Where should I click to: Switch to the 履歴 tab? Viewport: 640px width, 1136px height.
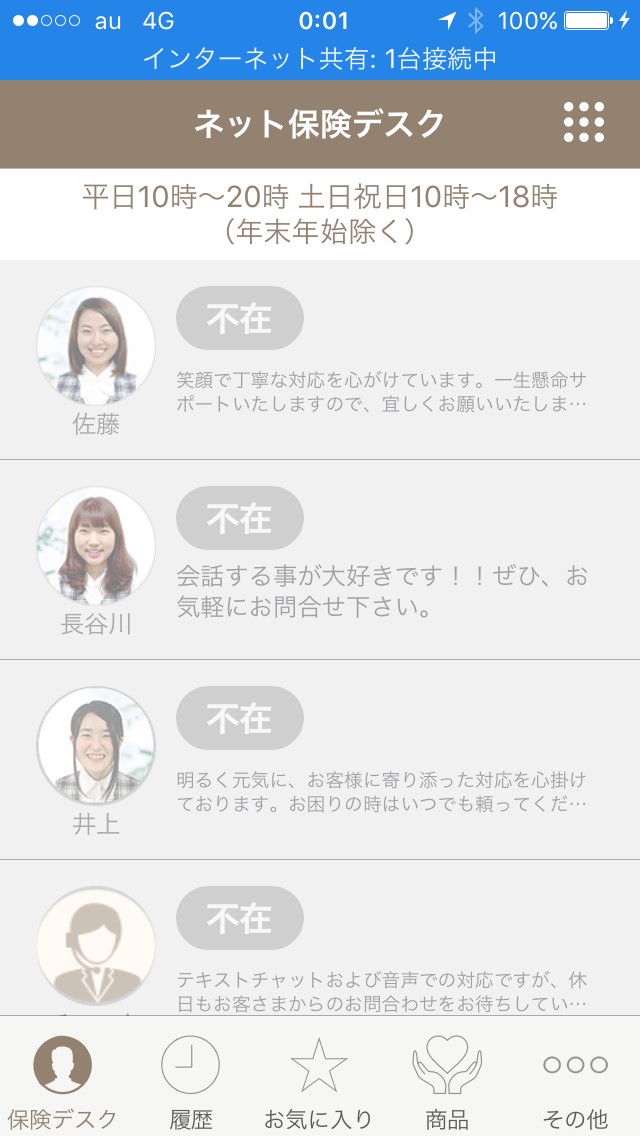coord(190,1080)
